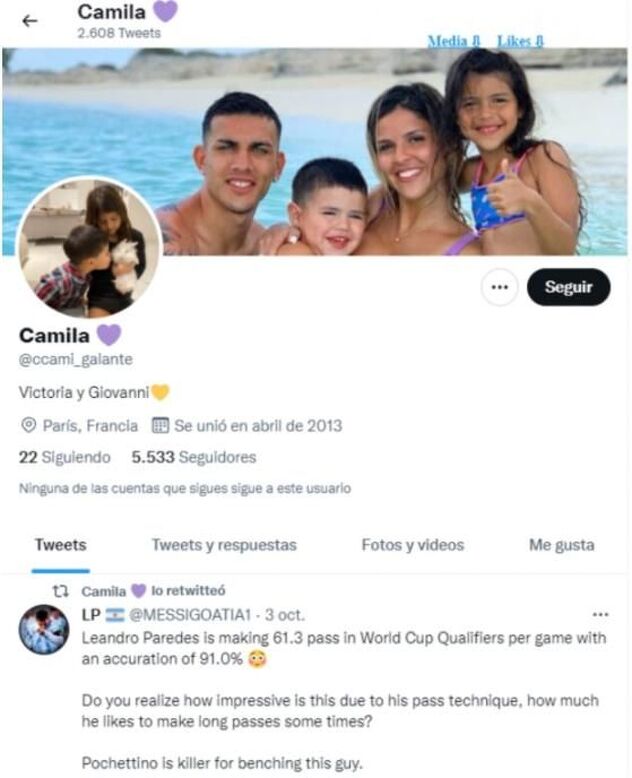View the 22 Siguiendo list
This screenshot has width=632, height=778.
click(x=65, y=457)
